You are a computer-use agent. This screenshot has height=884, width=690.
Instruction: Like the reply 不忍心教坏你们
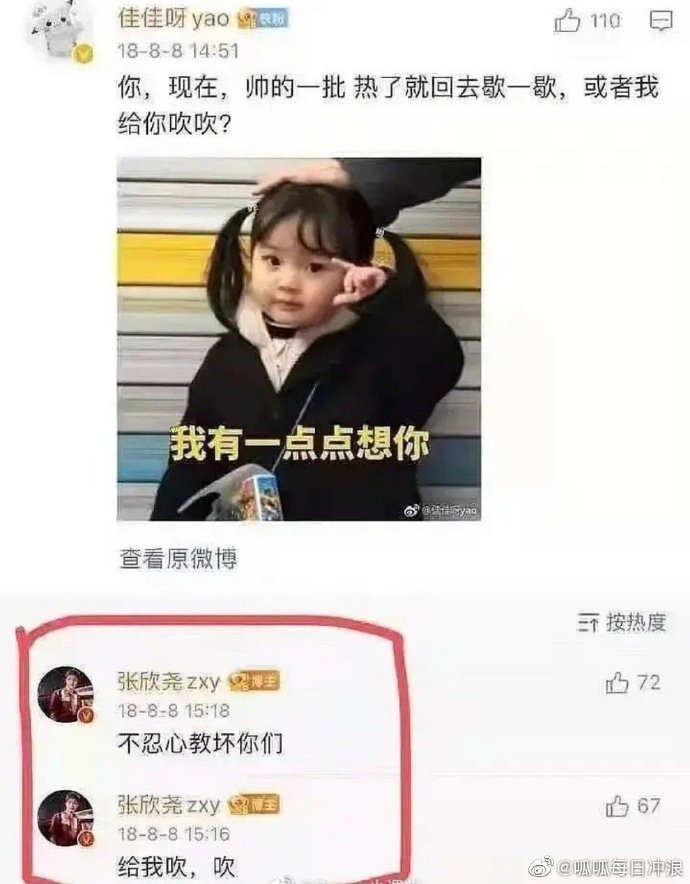(x=618, y=683)
